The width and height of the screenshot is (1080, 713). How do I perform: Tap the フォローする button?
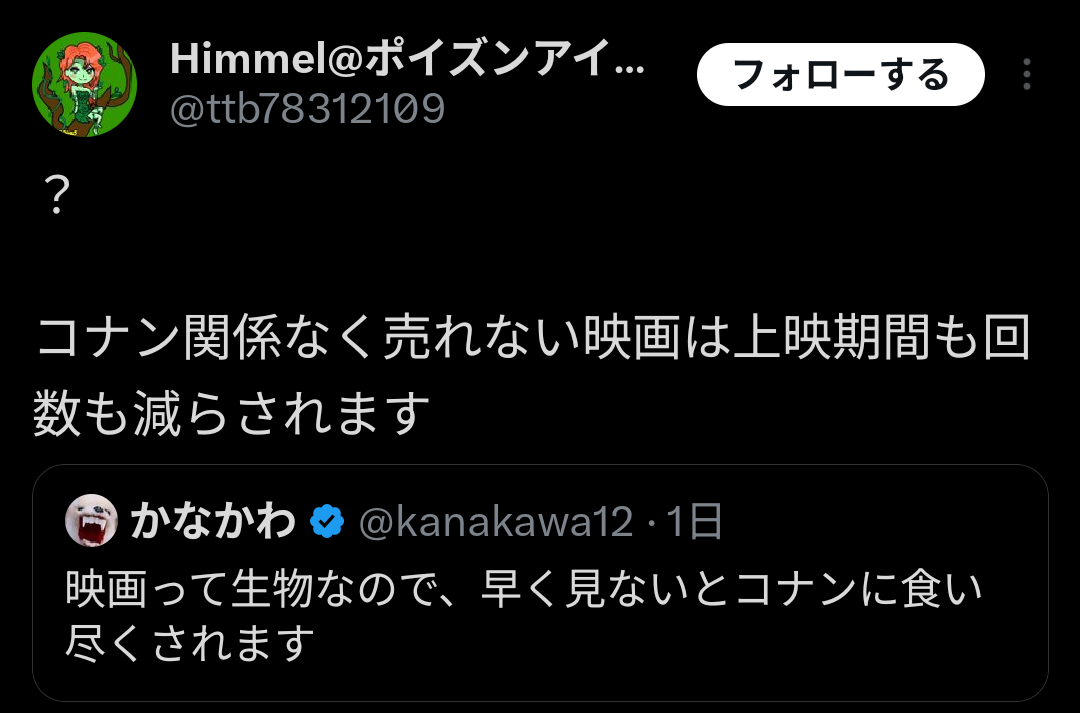point(840,75)
